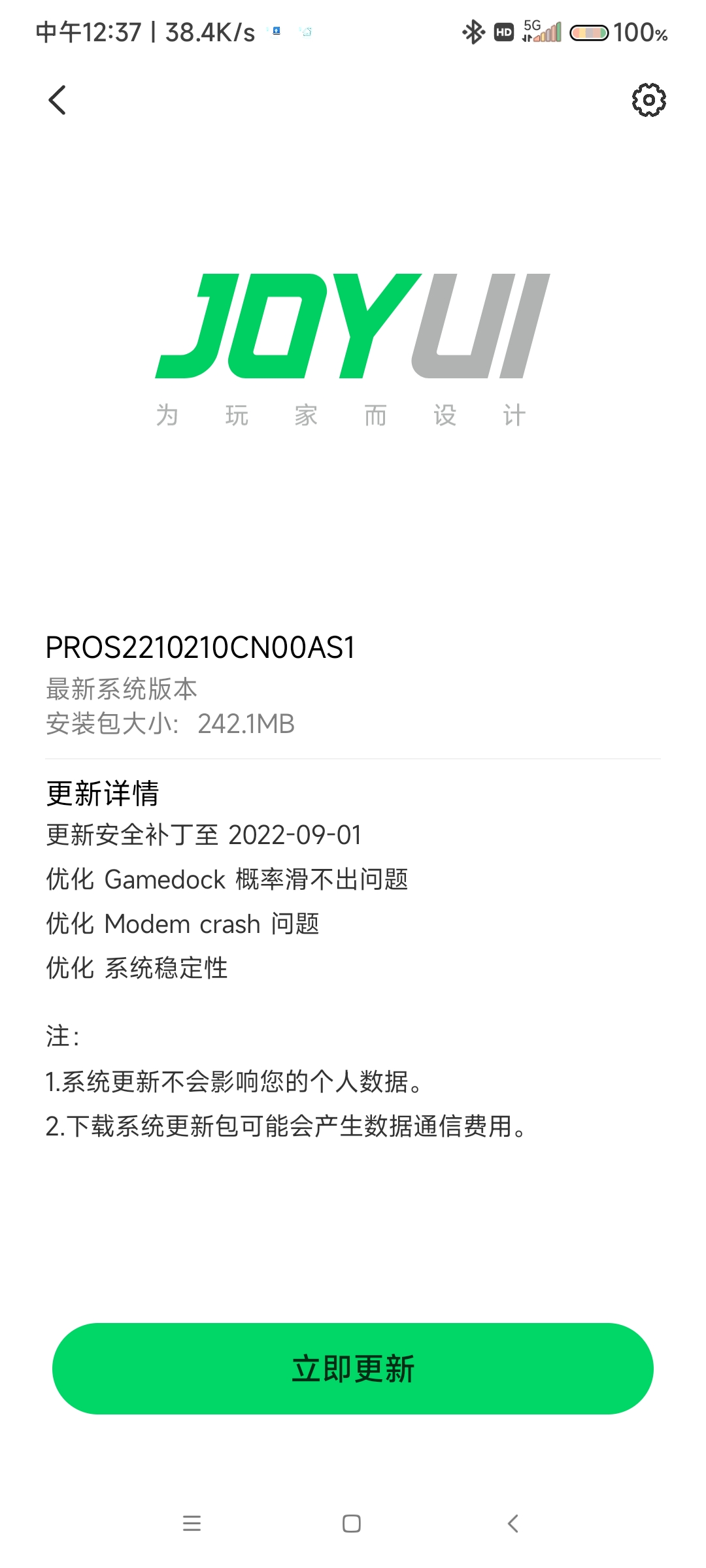Go to home screen via navigation bar
The height and width of the screenshot is (1568, 706).
point(352,1524)
